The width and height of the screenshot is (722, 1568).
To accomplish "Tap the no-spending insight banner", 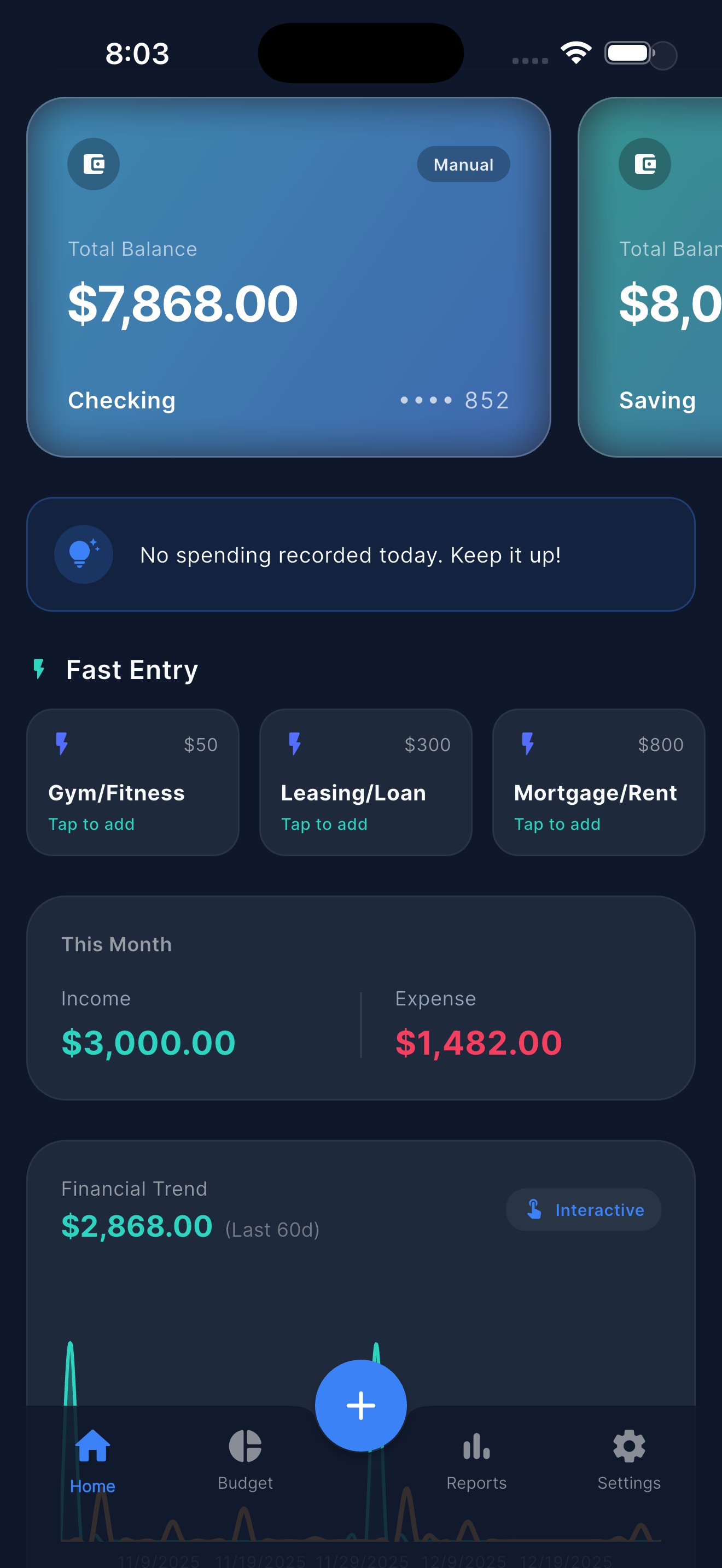I will 361,554.
